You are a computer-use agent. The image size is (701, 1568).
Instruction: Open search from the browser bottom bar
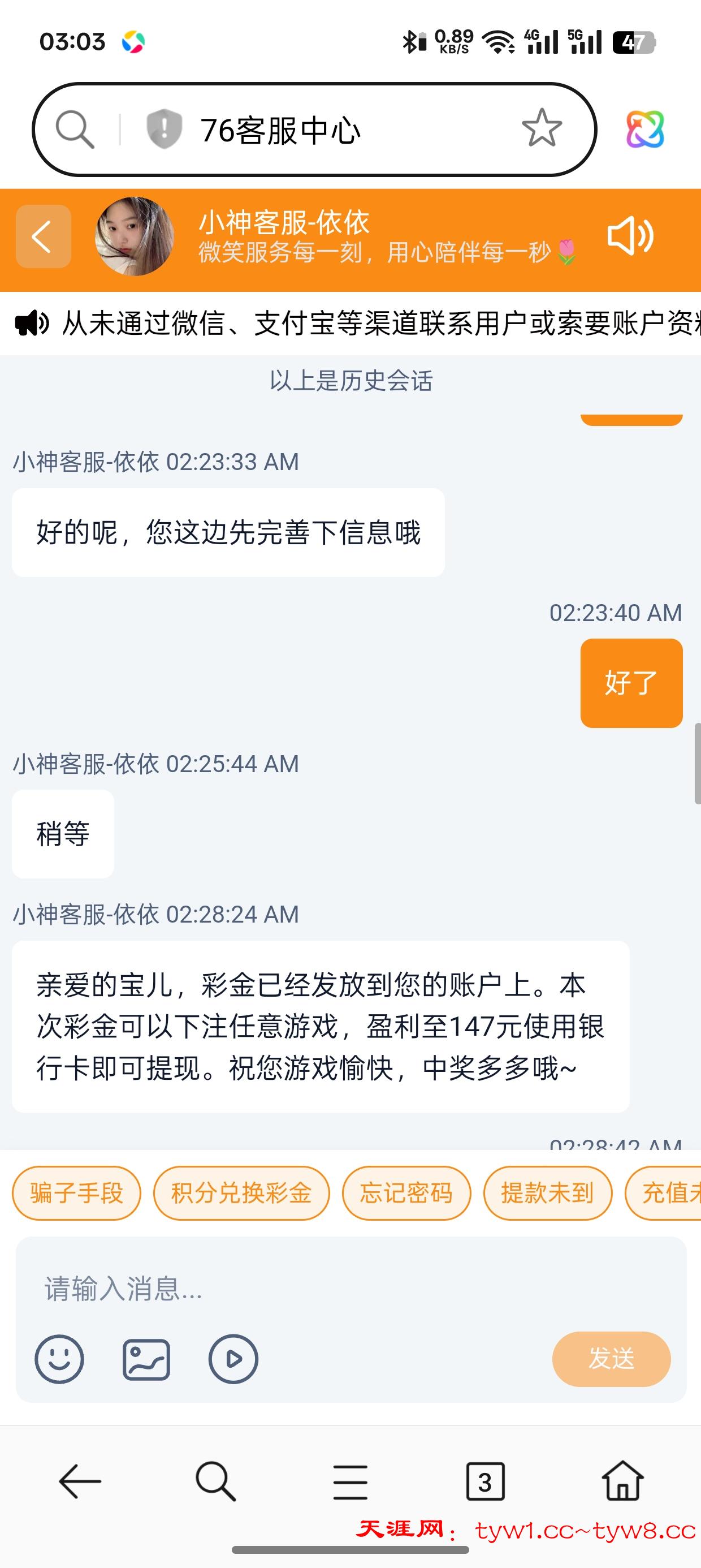click(x=215, y=1481)
